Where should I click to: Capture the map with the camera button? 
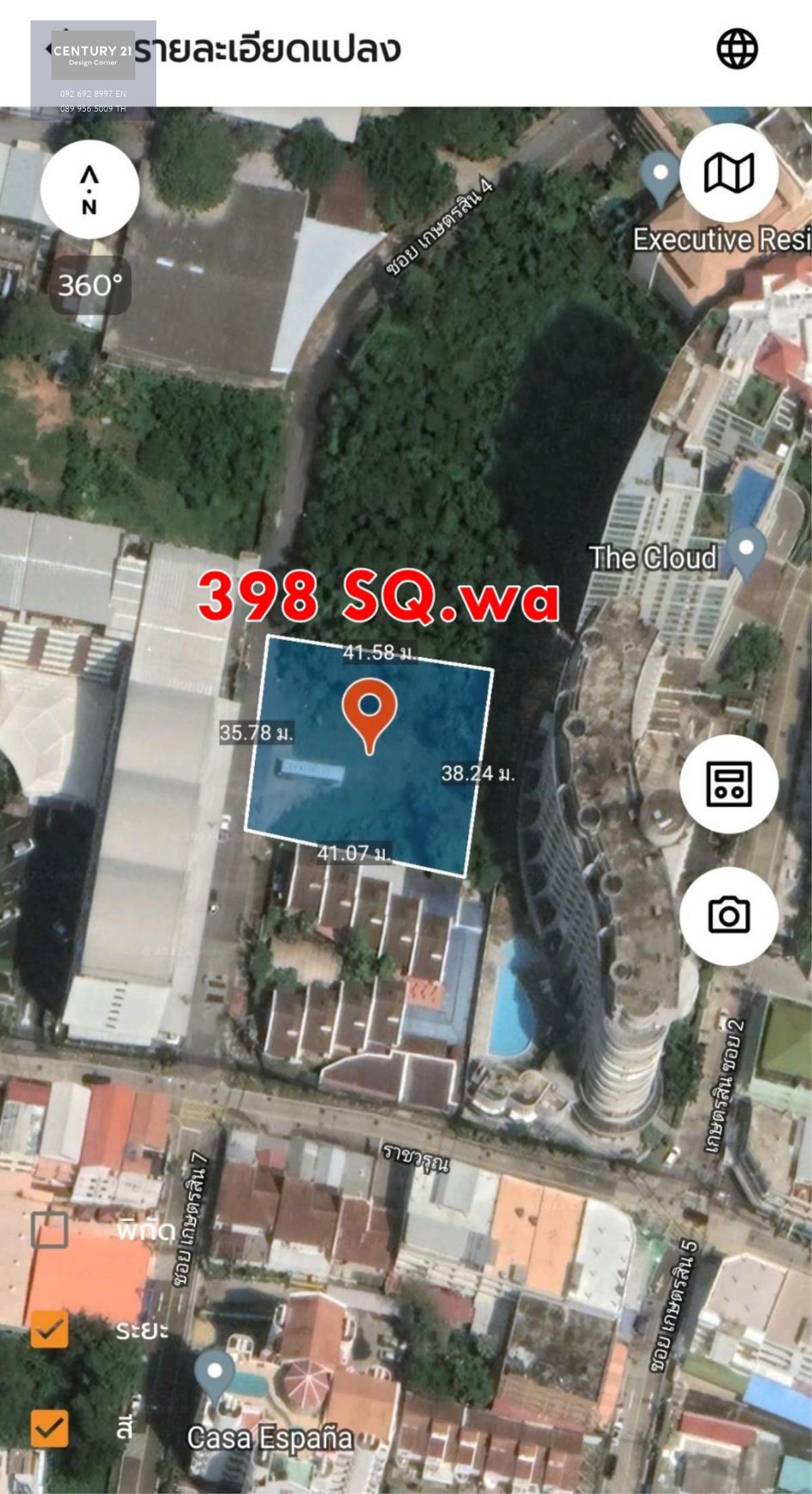(x=729, y=916)
